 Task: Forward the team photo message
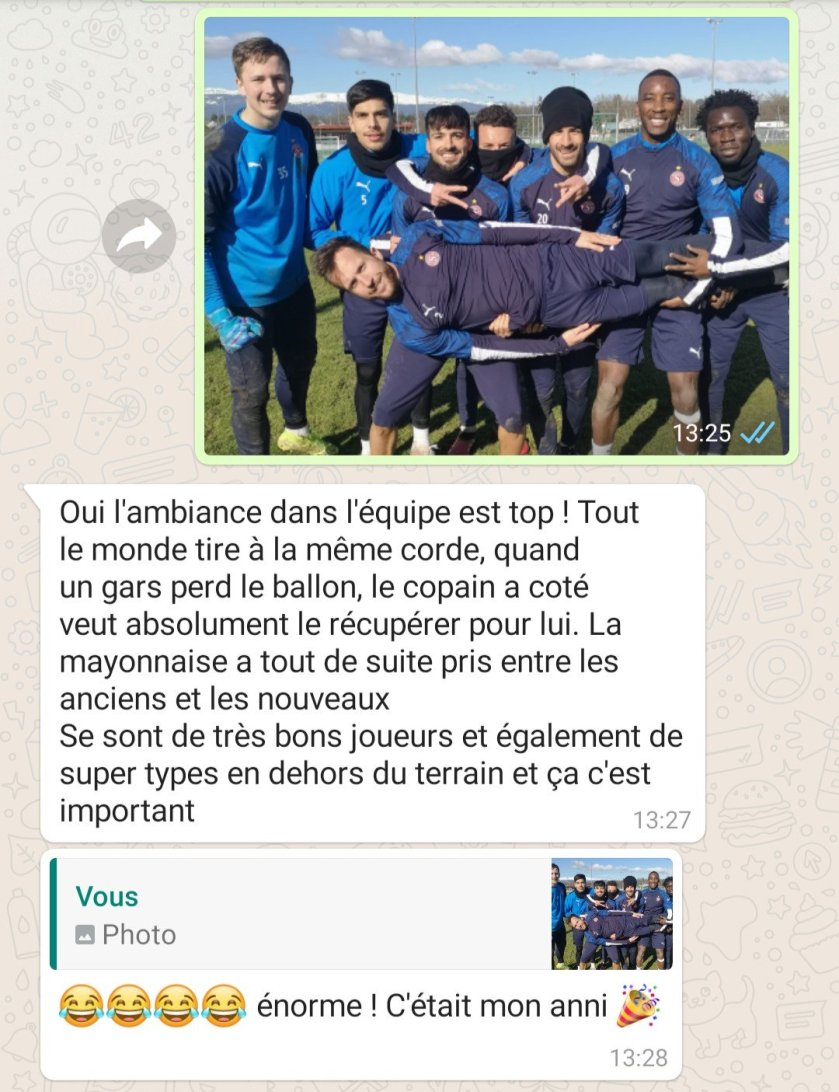(139, 237)
